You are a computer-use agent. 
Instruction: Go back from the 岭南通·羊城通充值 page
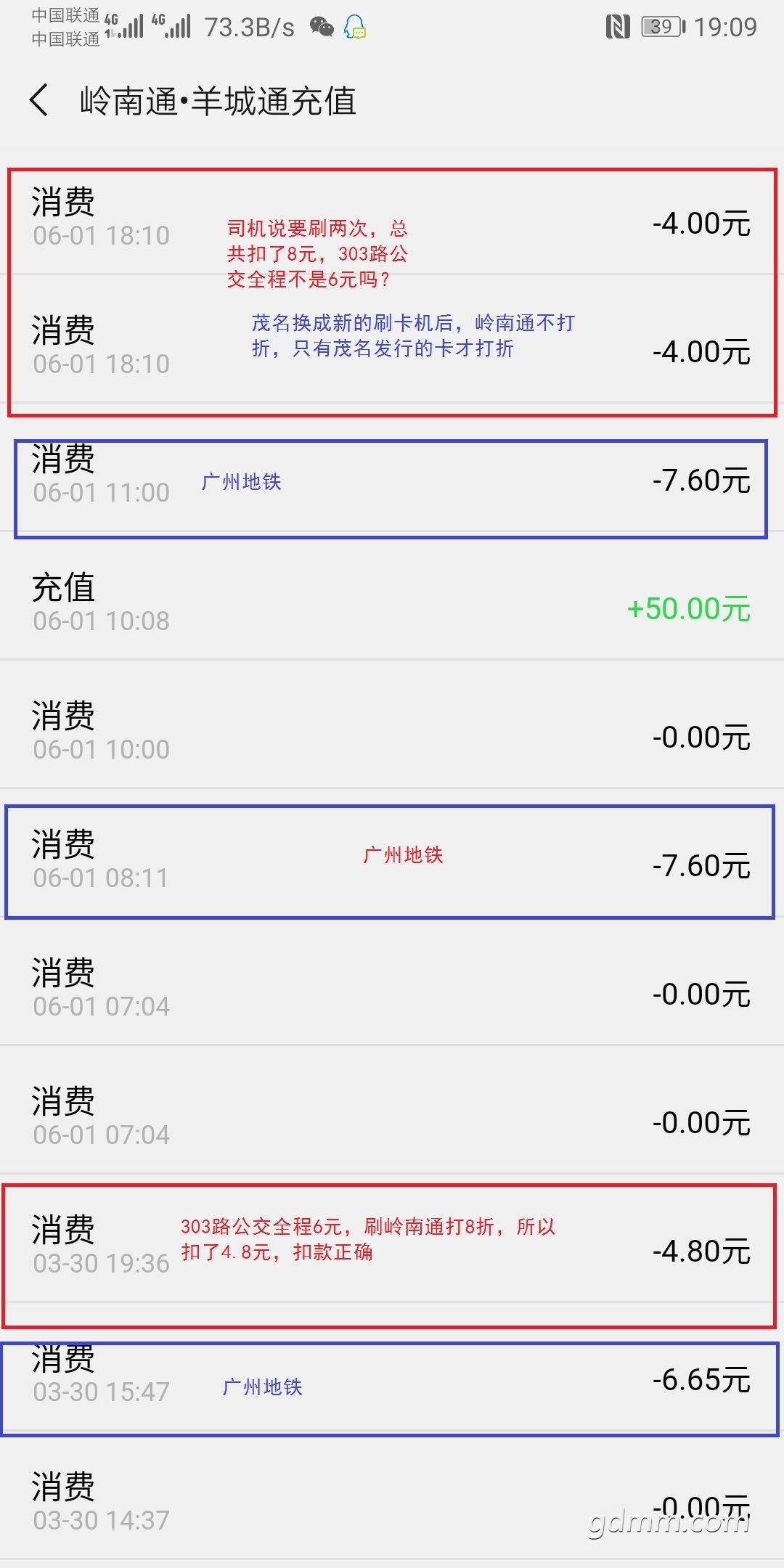(x=39, y=100)
